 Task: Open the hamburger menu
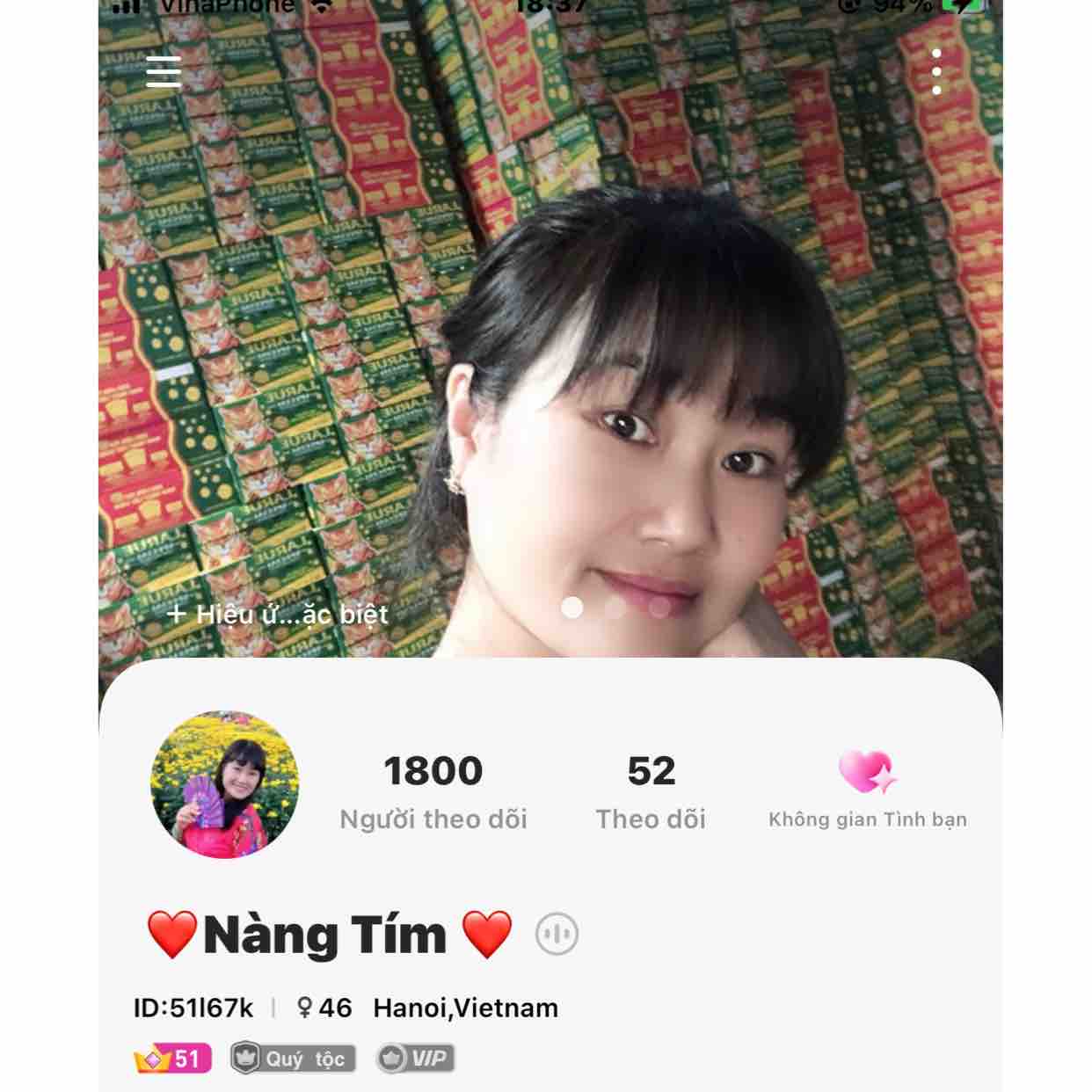(164, 71)
